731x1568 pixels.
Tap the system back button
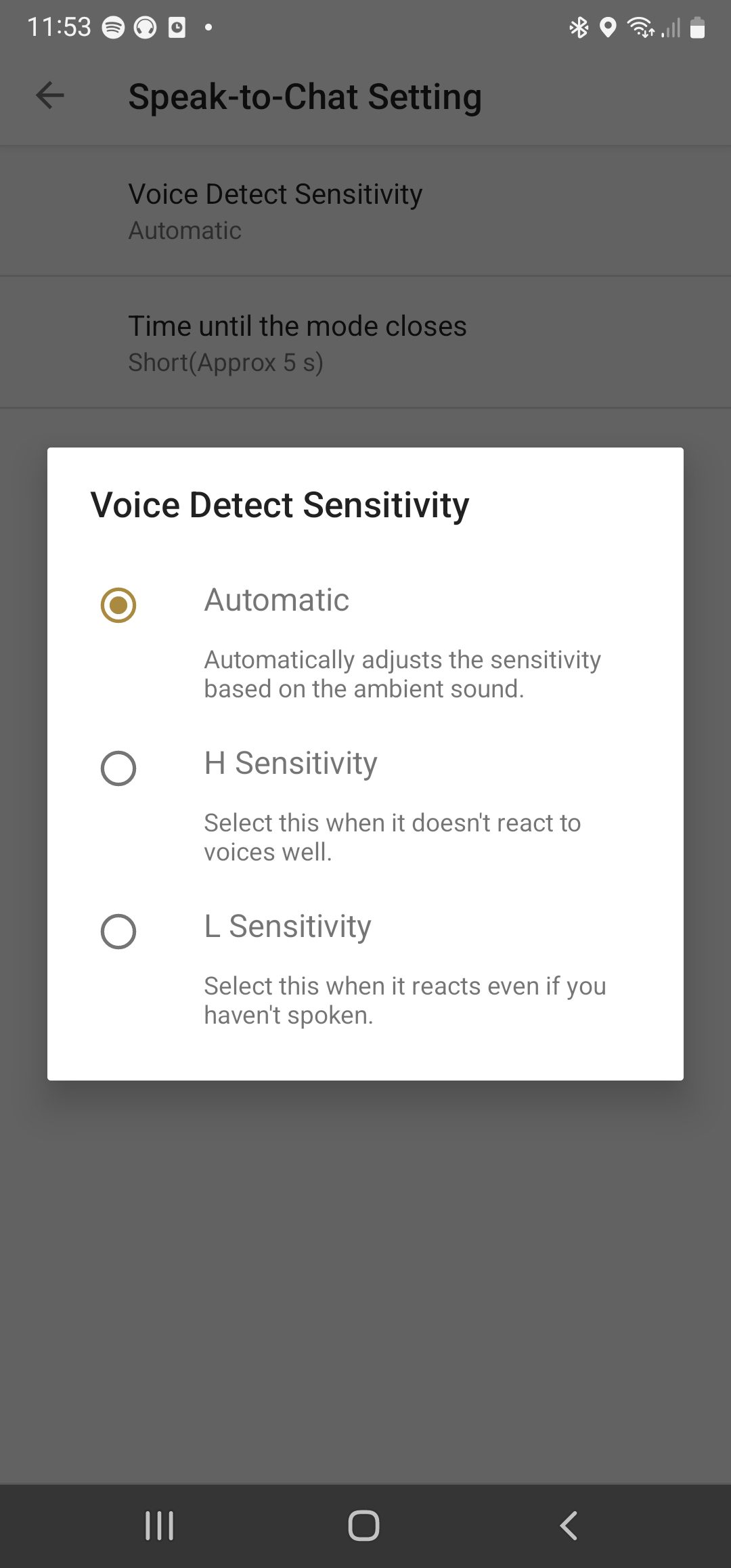tap(569, 1525)
